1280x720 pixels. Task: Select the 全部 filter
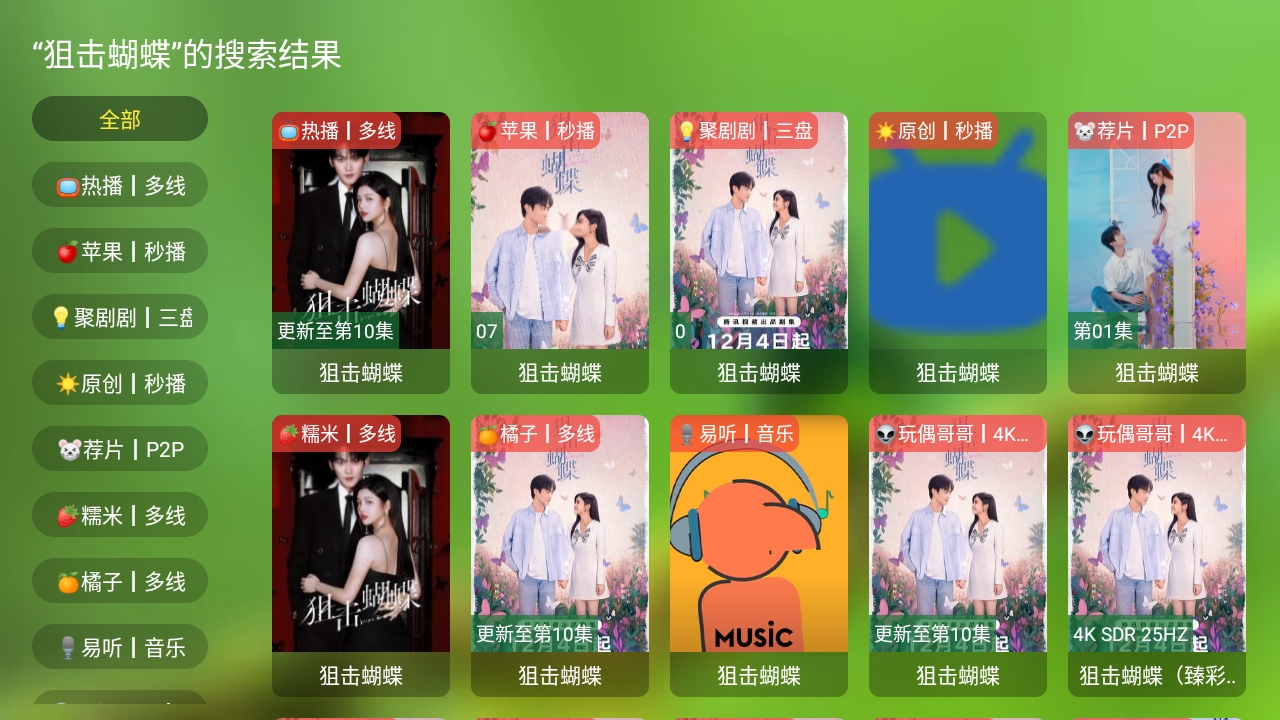[x=120, y=119]
